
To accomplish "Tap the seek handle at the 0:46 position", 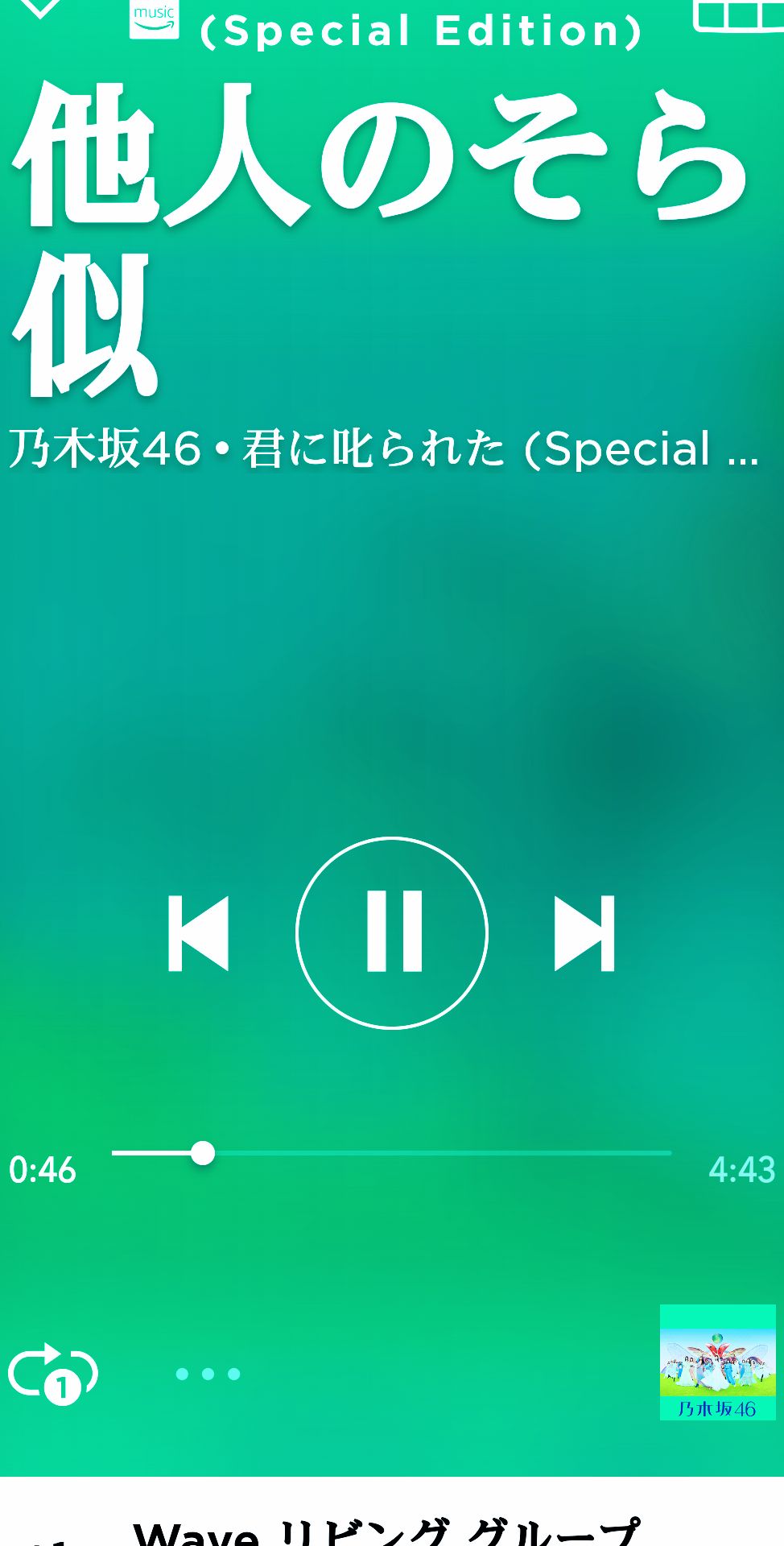I will pyautogui.click(x=204, y=1153).
